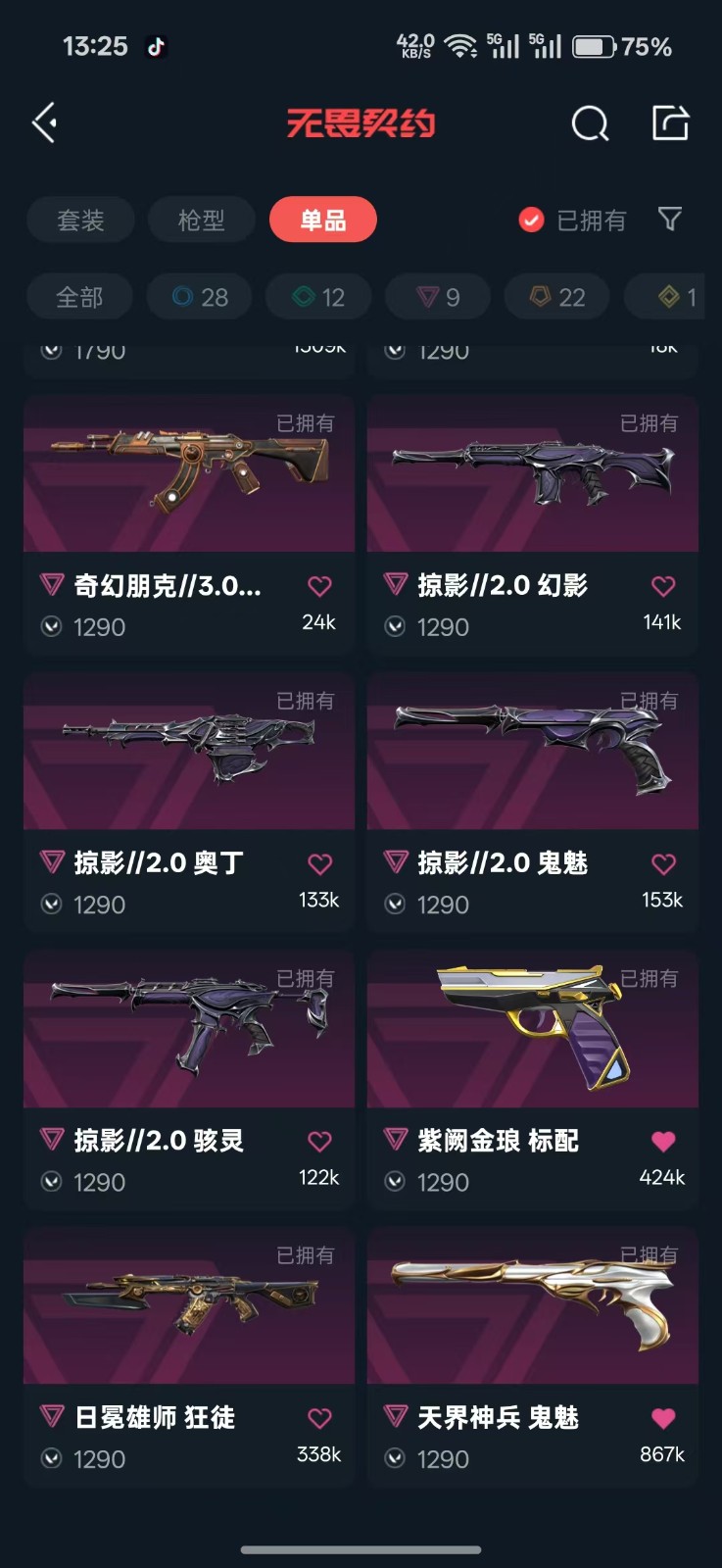Filter by the pink tier chip 9

439,297
